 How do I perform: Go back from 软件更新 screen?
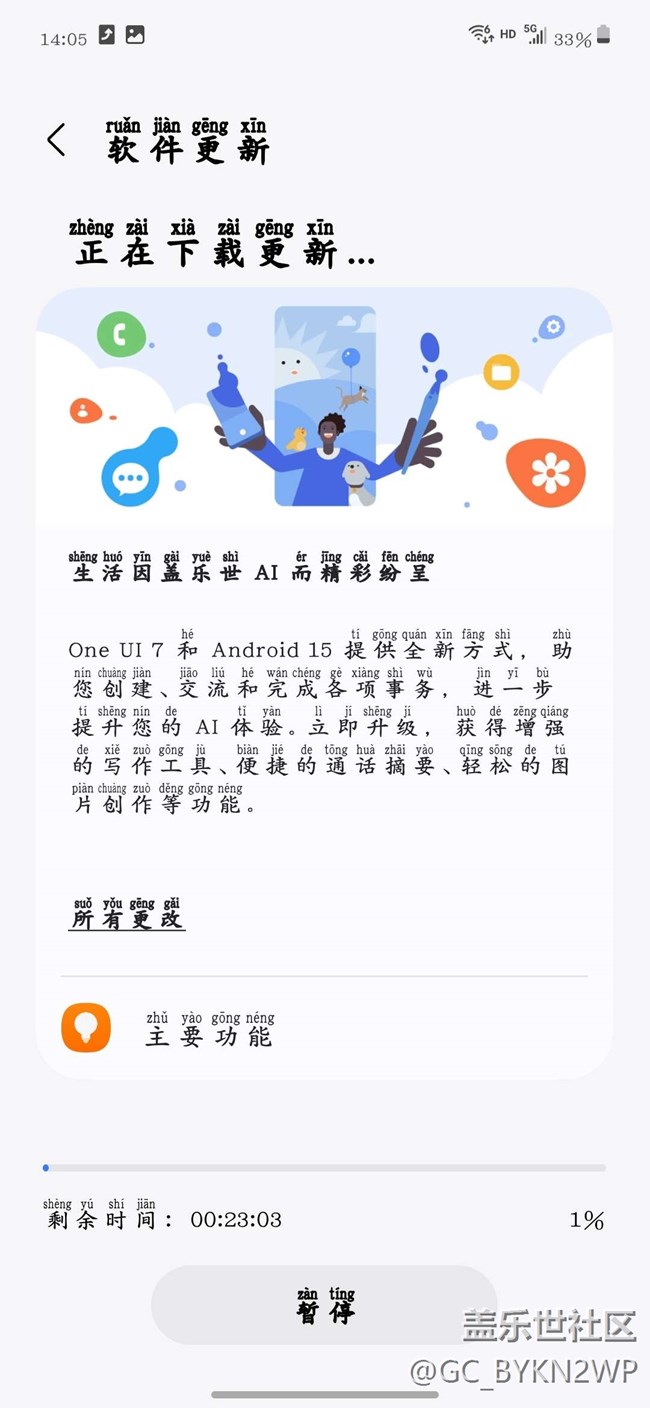pyautogui.click(x=56, y=140)
